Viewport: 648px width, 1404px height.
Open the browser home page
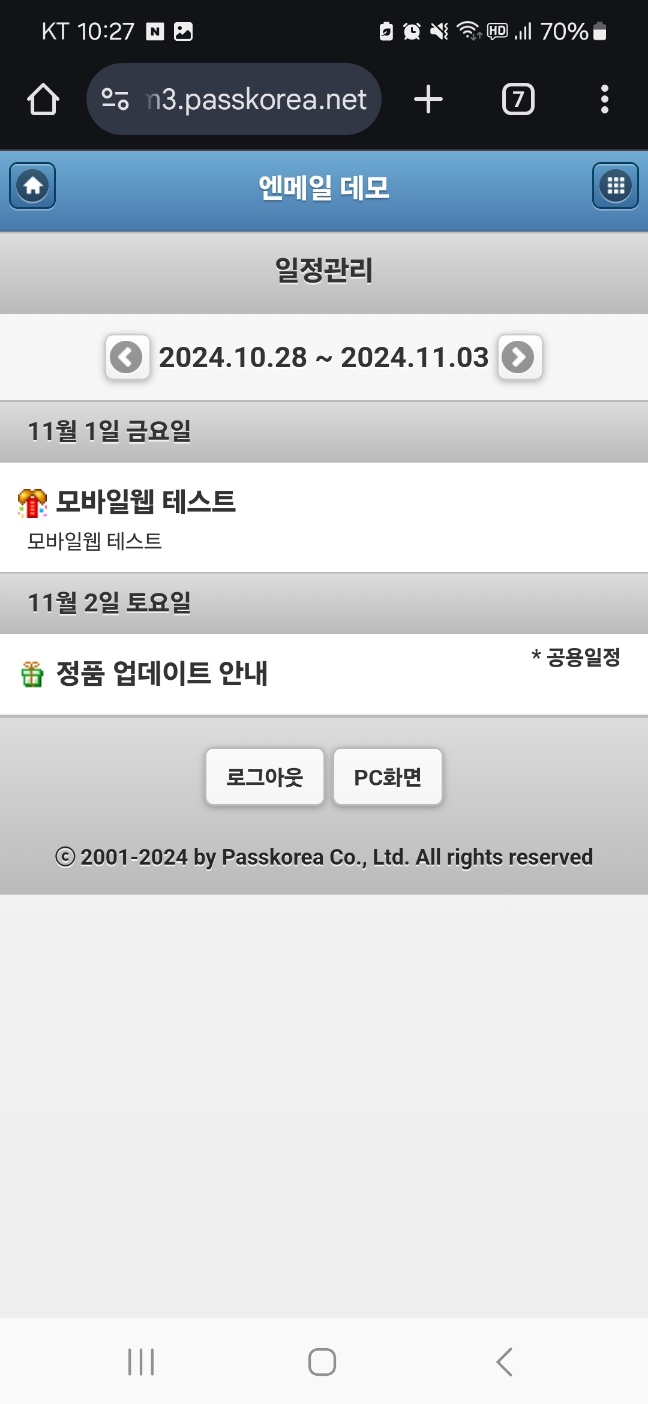pyautogui.click(x=43, y=99)
